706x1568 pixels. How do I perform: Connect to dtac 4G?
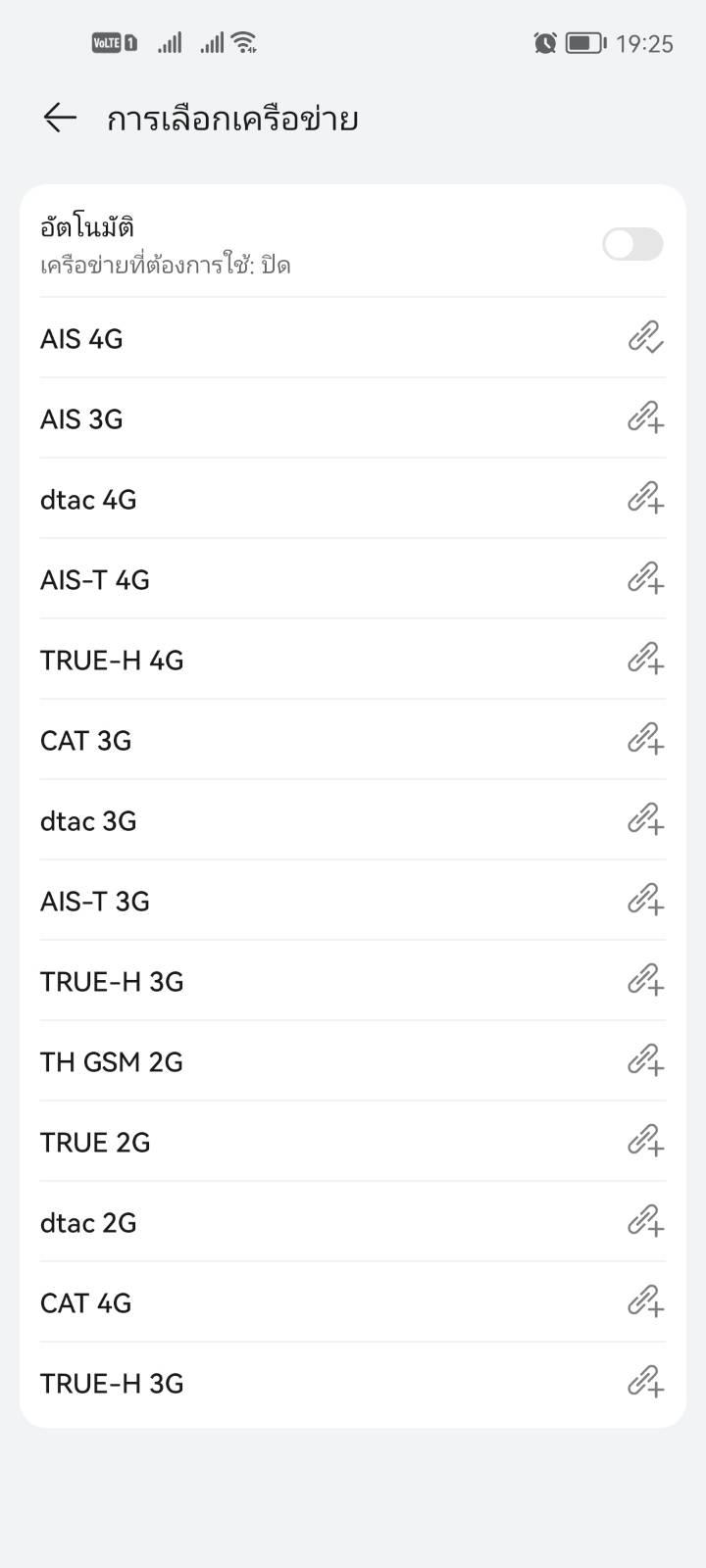tap(353, 499)
